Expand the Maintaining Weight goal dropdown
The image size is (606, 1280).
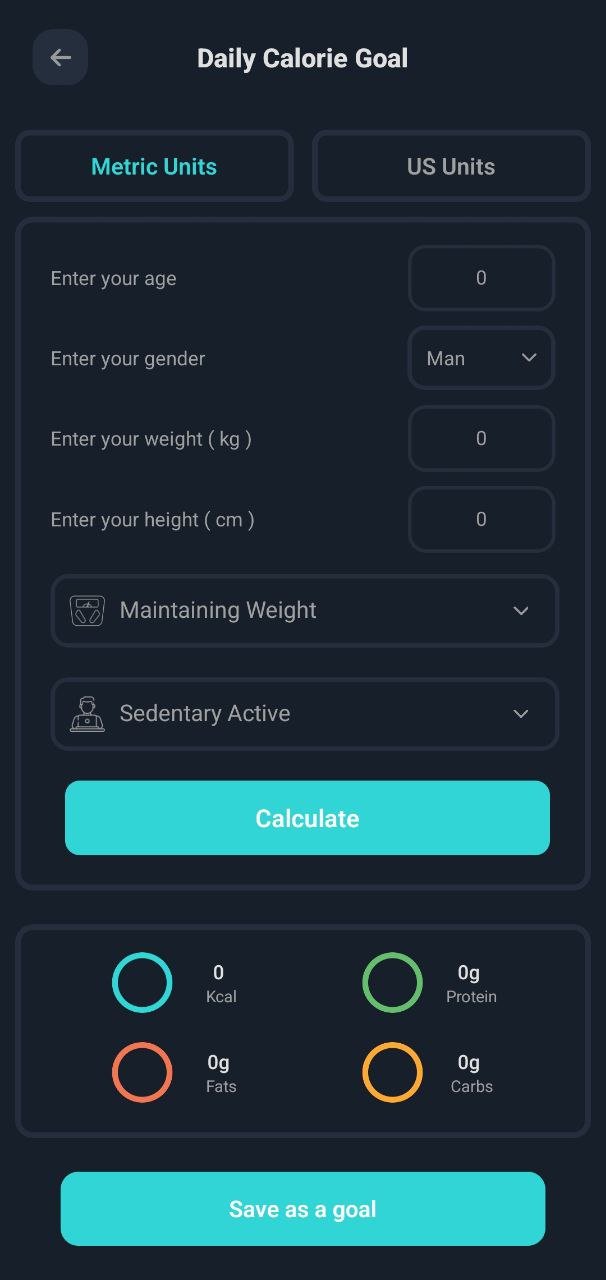304,610
